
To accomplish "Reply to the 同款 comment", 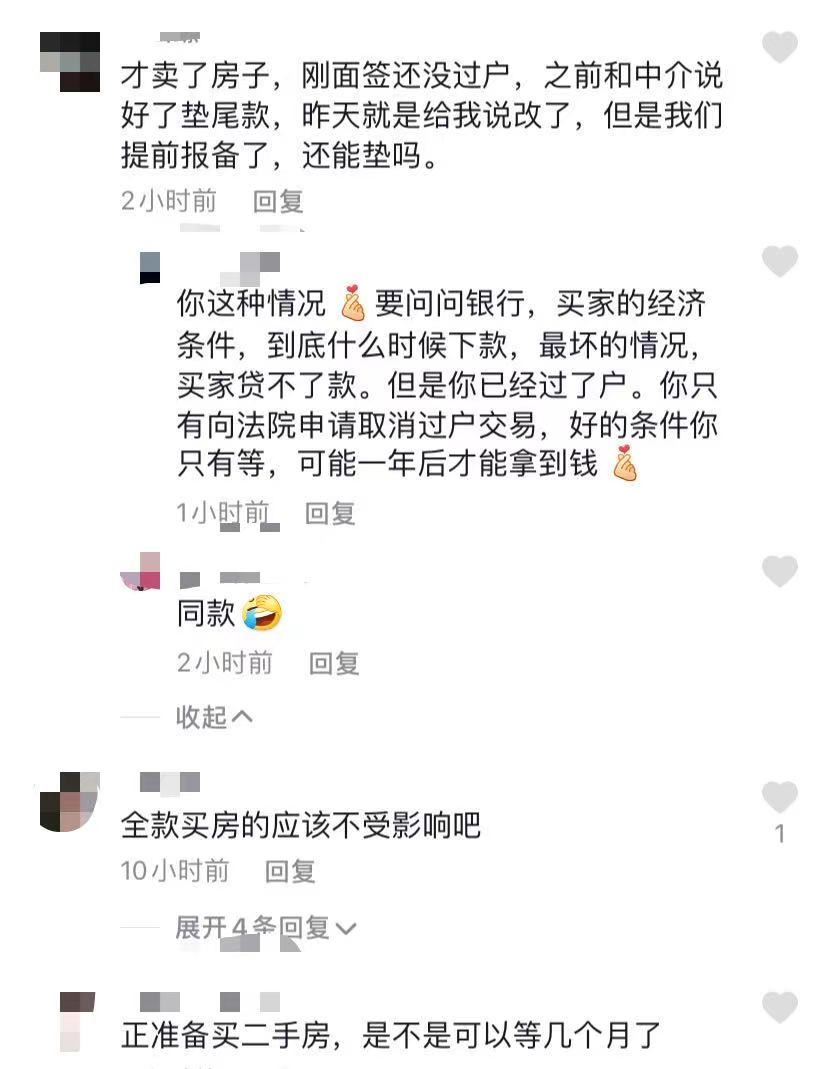I will (334, 663).
